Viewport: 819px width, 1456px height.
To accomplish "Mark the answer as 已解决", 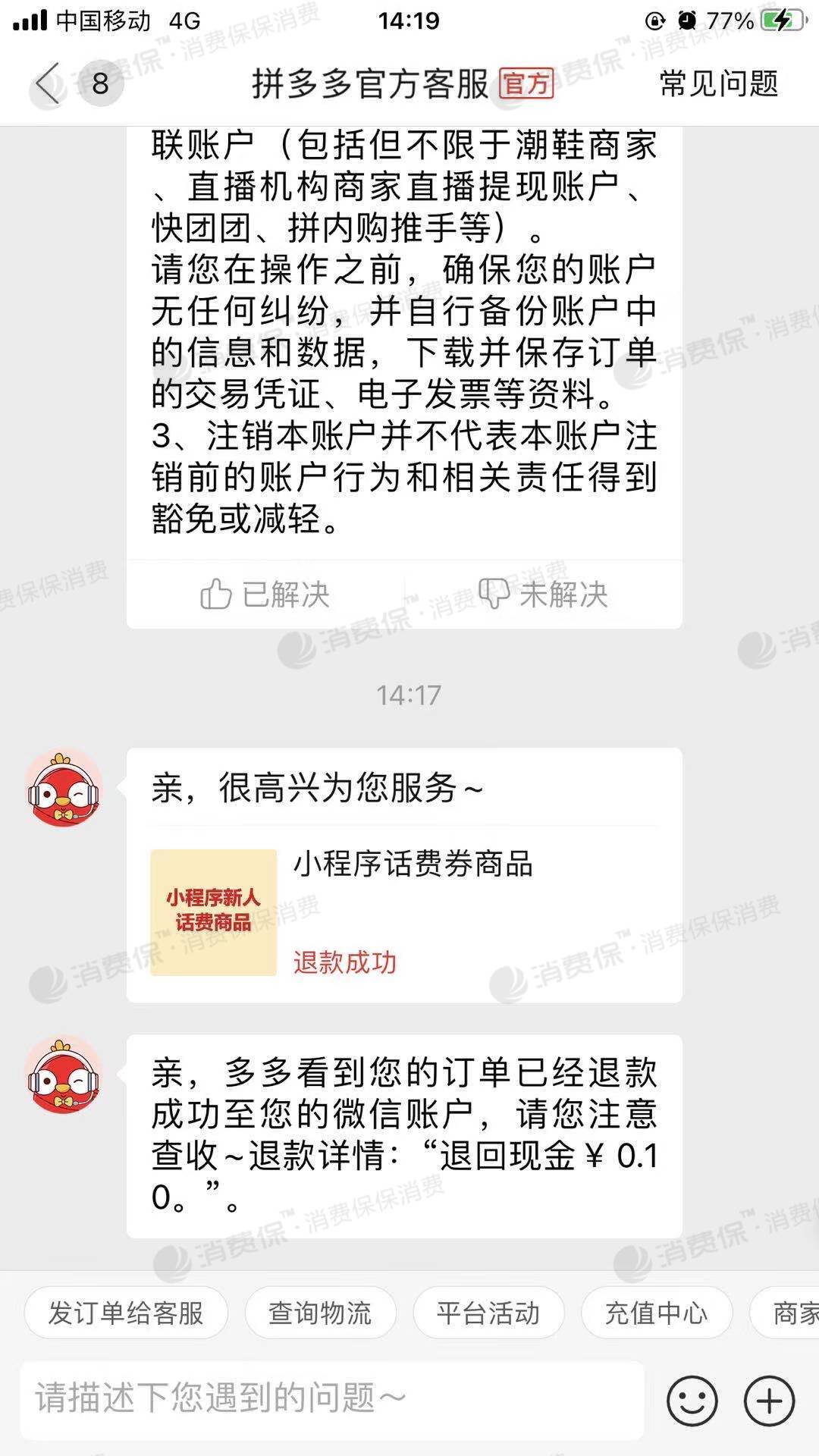I will coord(265,595).
